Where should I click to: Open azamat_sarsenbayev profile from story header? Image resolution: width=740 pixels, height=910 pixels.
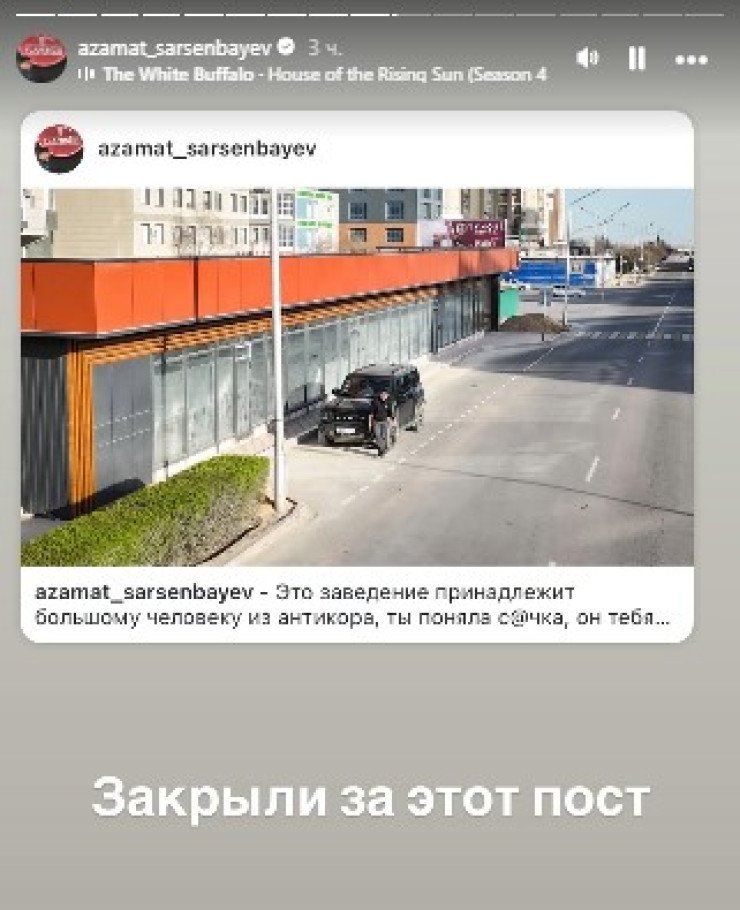(x=186, y=47)
